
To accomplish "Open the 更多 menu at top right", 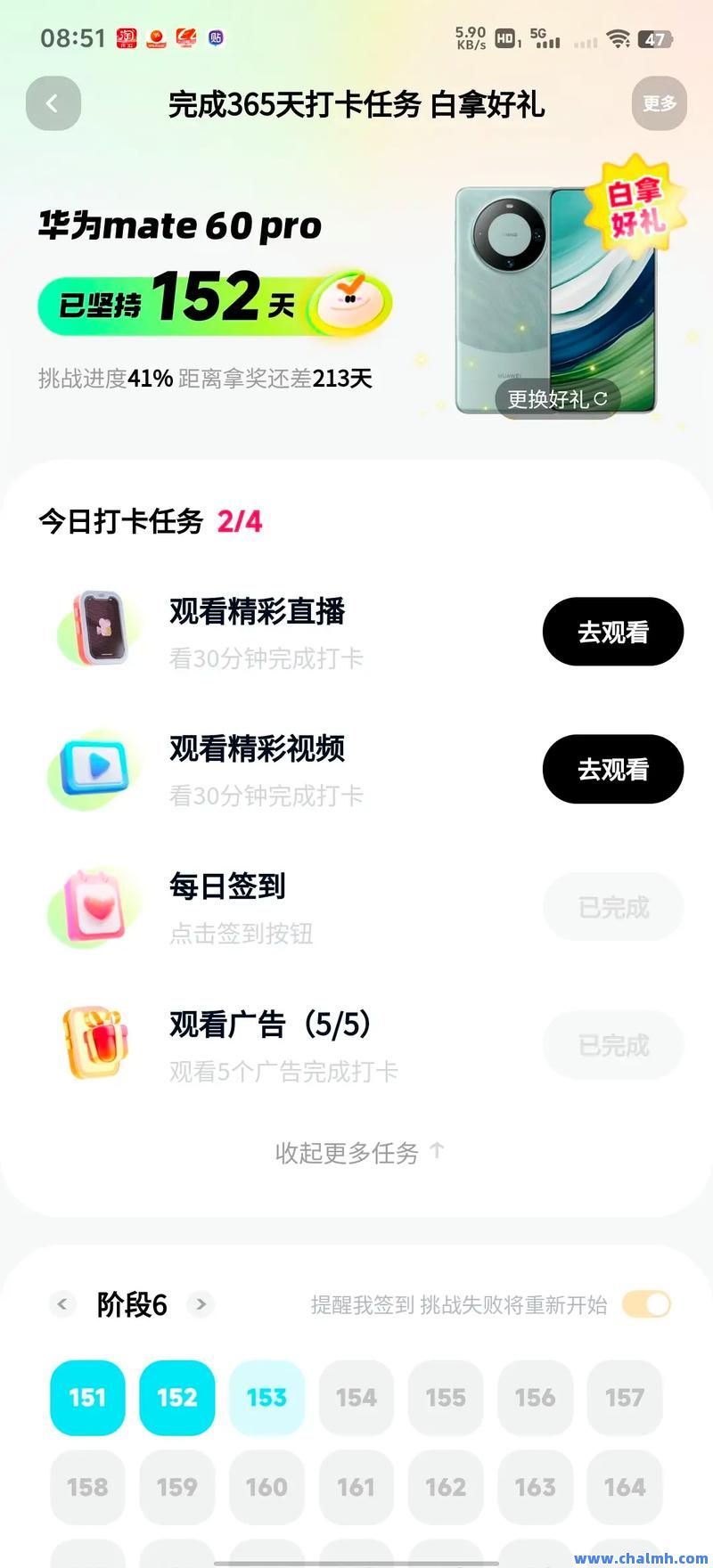I will [659, 103].
